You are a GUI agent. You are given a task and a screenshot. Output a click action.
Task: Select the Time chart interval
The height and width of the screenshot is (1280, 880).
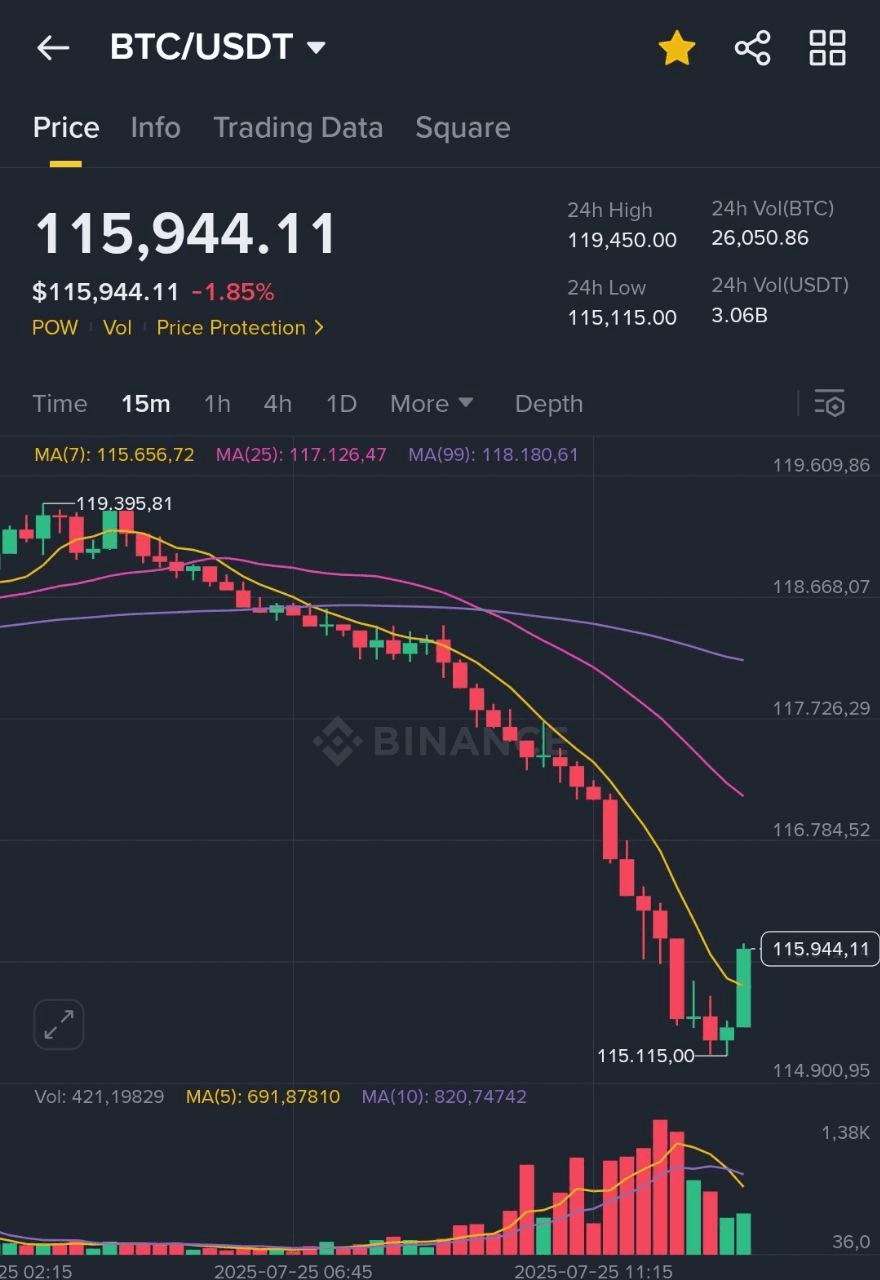pyautogui.click(x=60, y=404)
